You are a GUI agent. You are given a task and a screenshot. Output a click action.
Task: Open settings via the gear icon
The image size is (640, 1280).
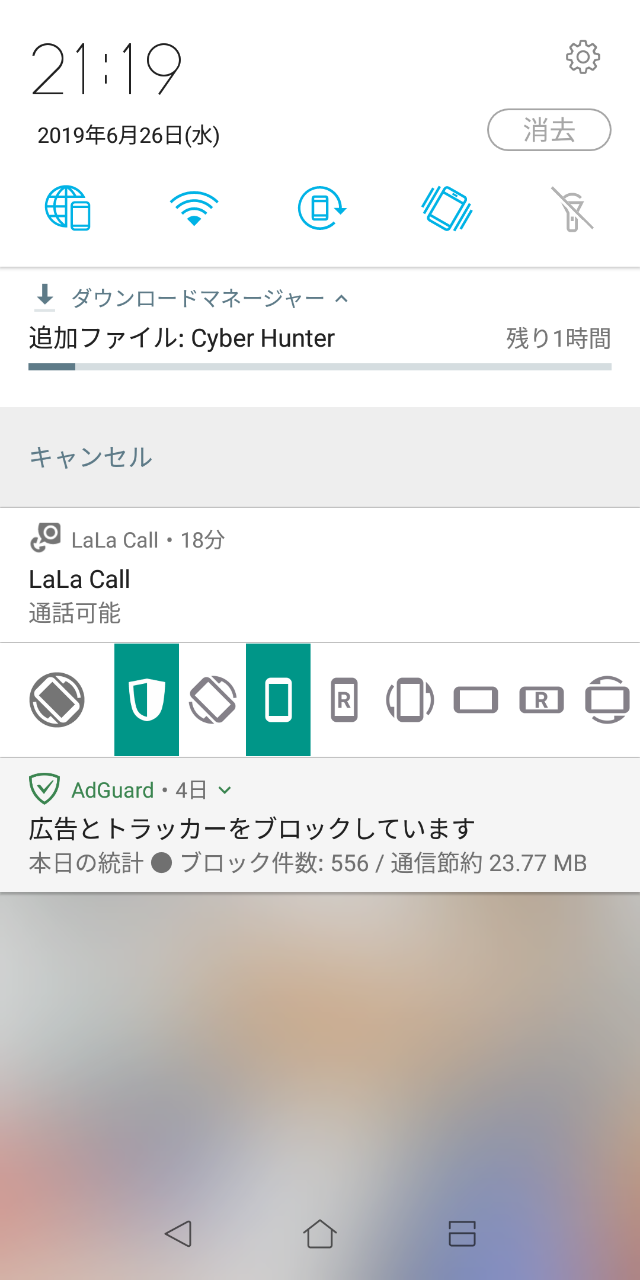(583, 57)
